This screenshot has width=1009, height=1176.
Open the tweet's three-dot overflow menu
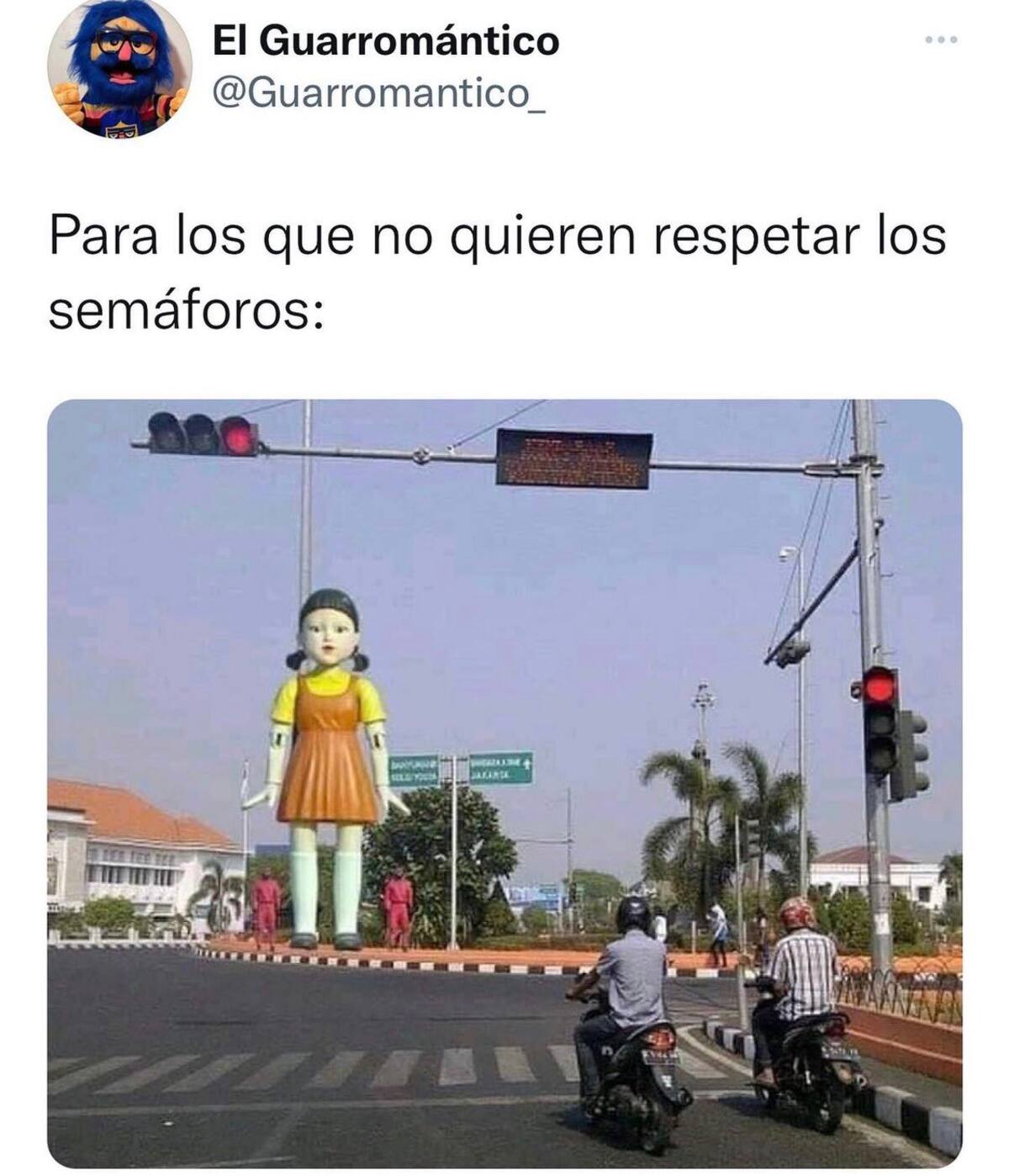[x=941, y=40]
